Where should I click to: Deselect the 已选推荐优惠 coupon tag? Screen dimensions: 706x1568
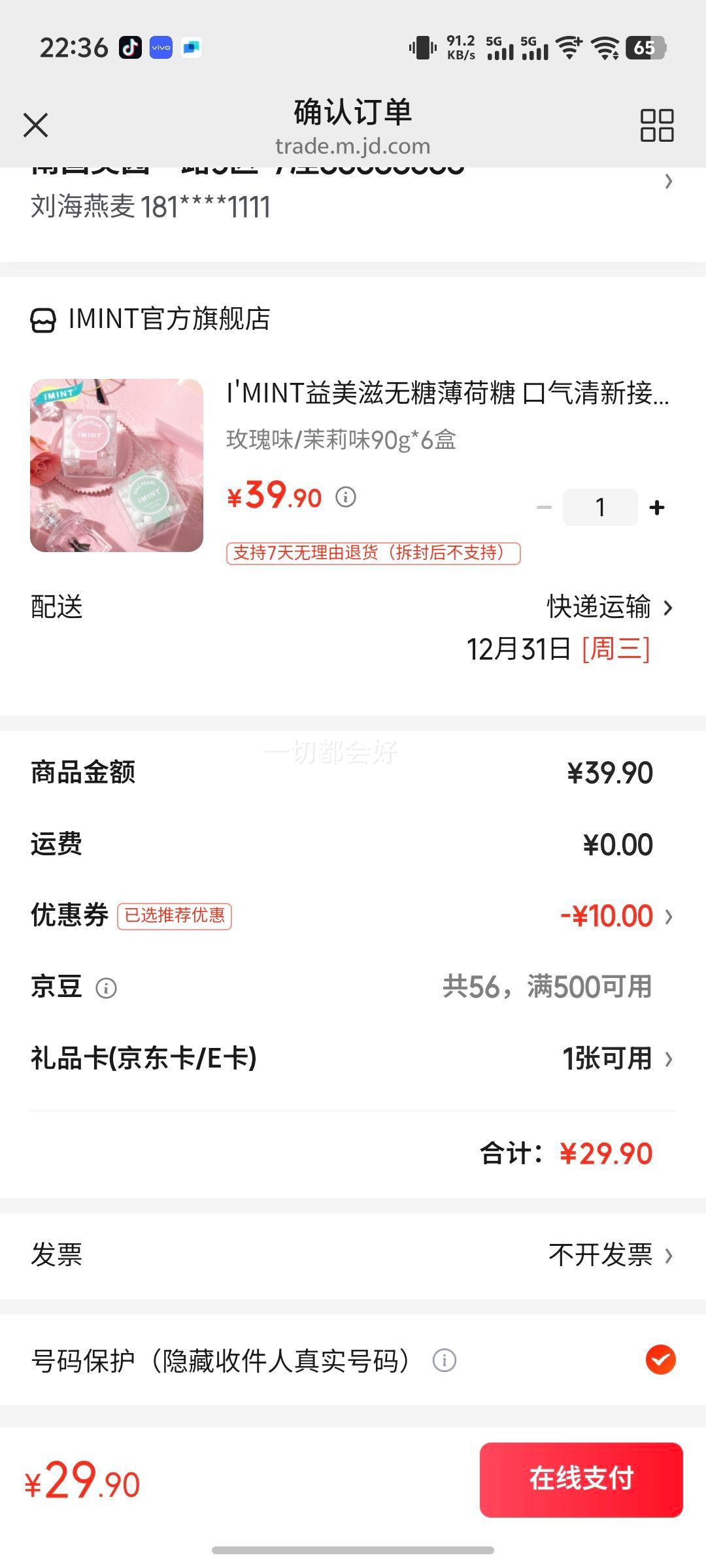coord(175,916)
